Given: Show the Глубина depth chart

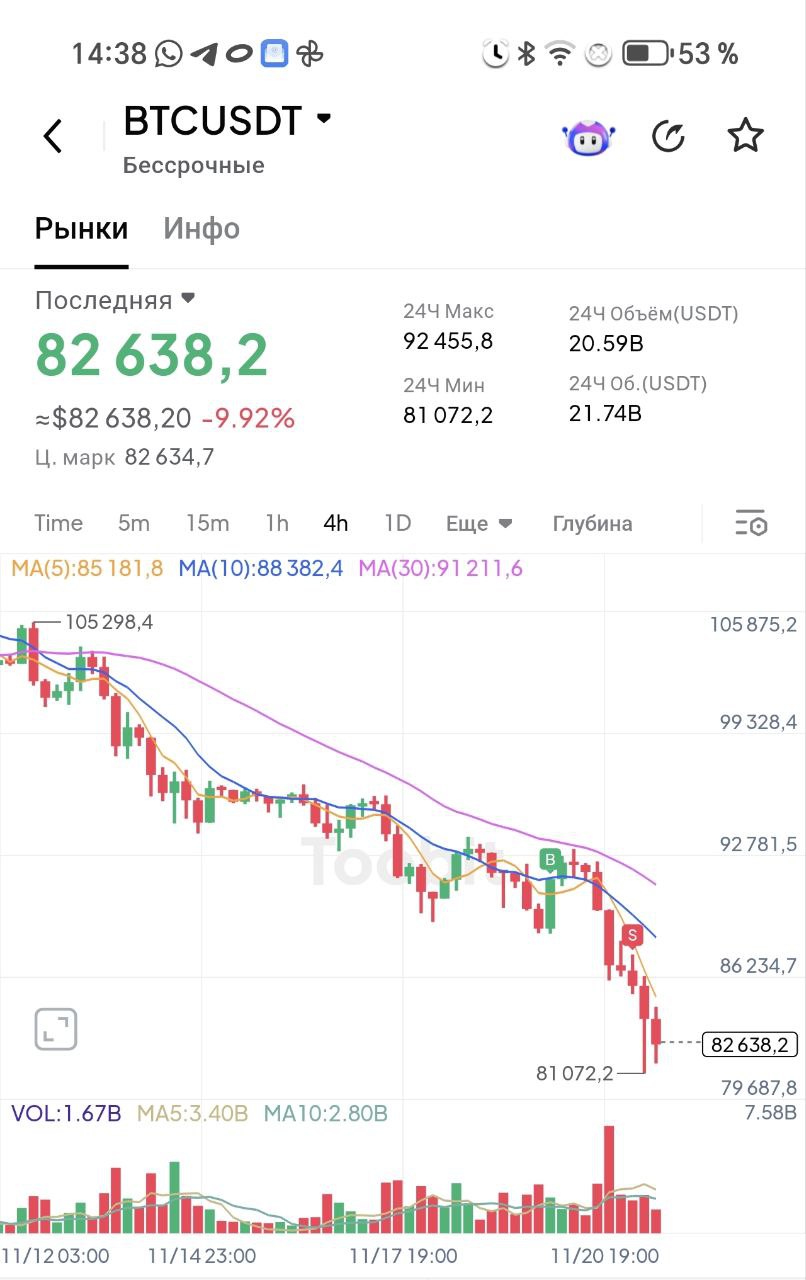Looking at the screenshot, I should (x=592, y=523).
